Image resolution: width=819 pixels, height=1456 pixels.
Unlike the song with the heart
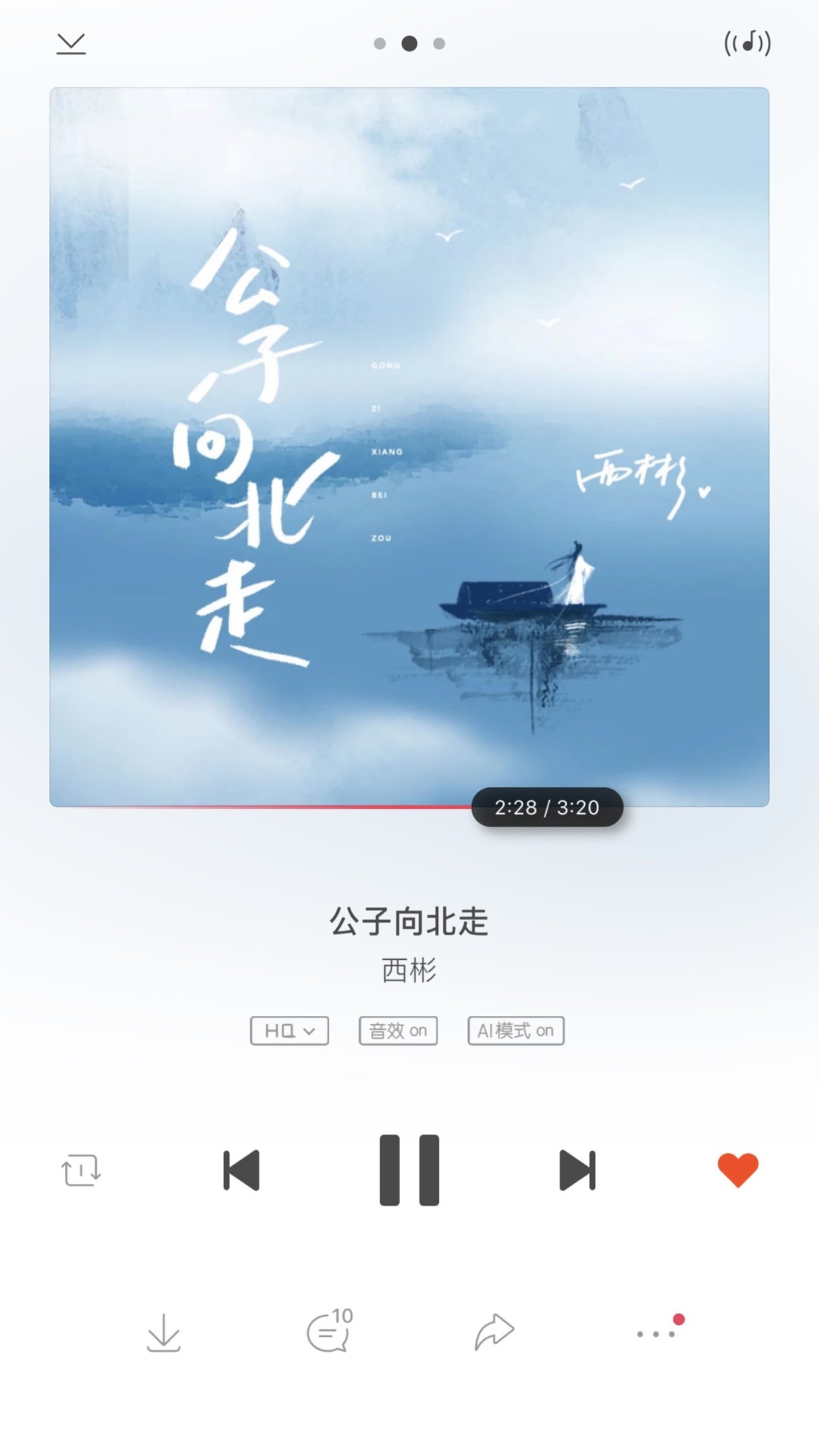tap(738, 1169)
